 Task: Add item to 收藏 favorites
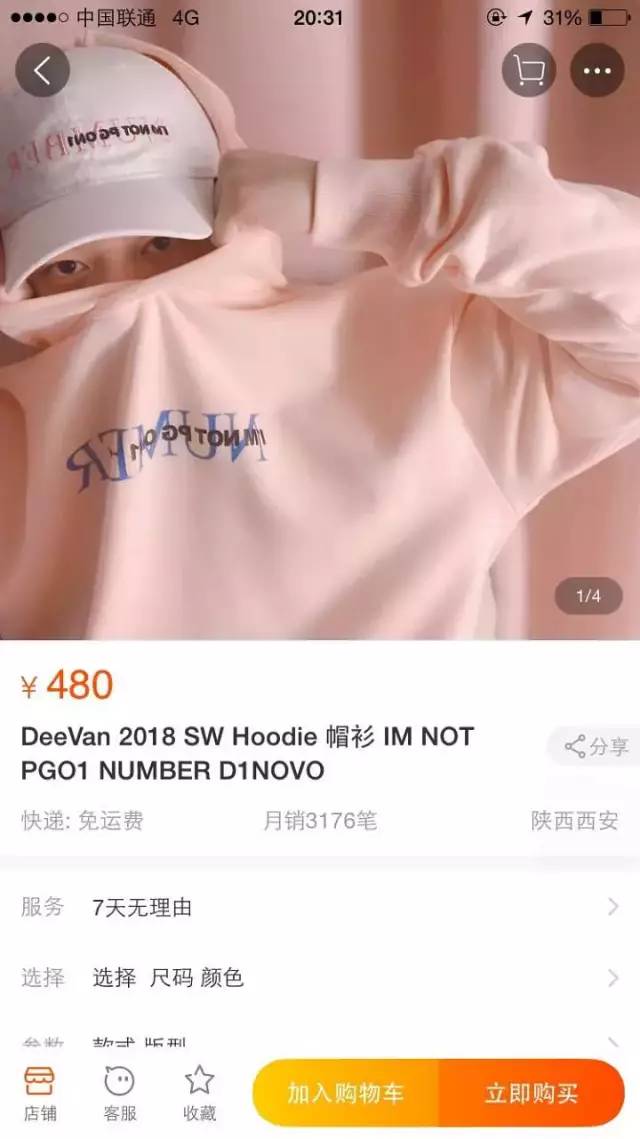pos(199,1093)
